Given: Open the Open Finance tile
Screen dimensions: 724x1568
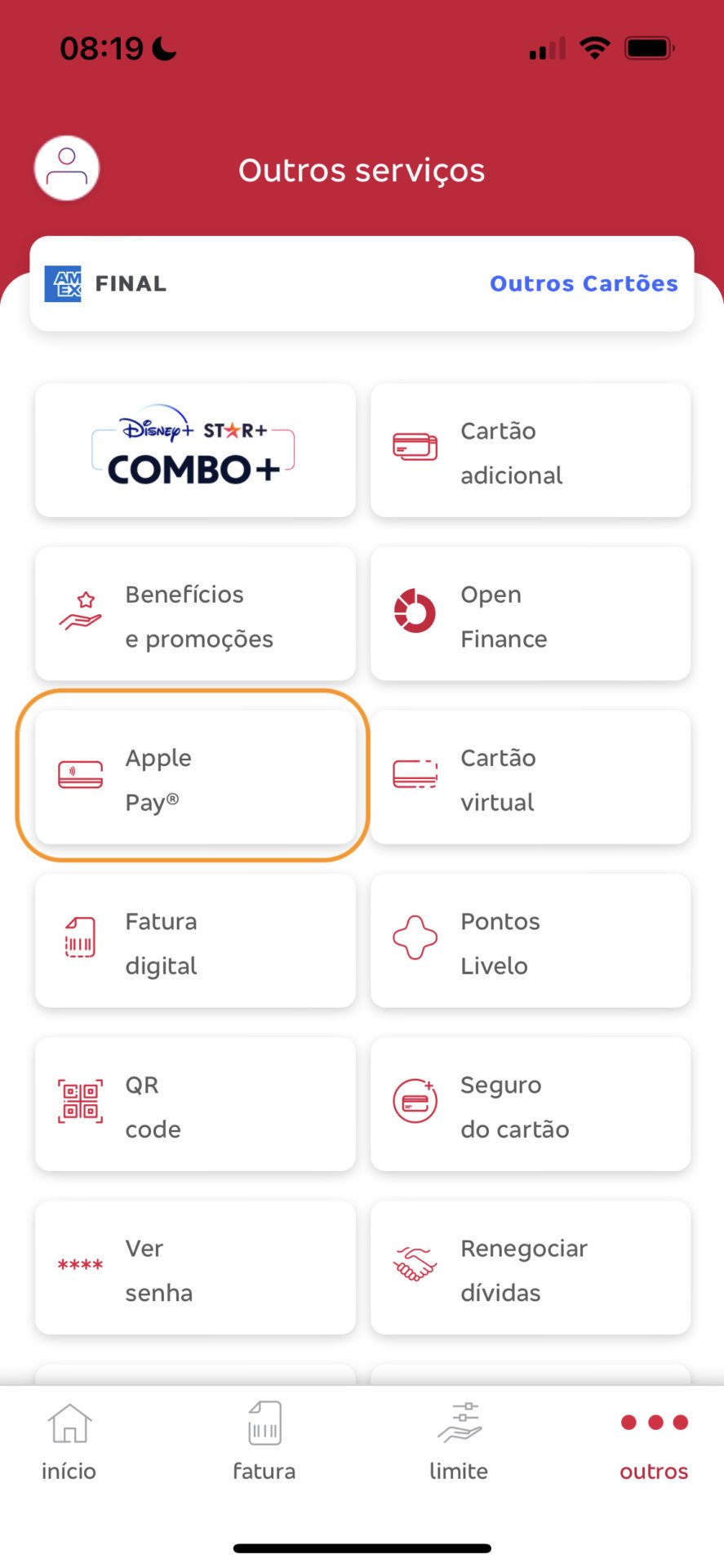Looking at the screenshot, I should [x=531, y=613].
